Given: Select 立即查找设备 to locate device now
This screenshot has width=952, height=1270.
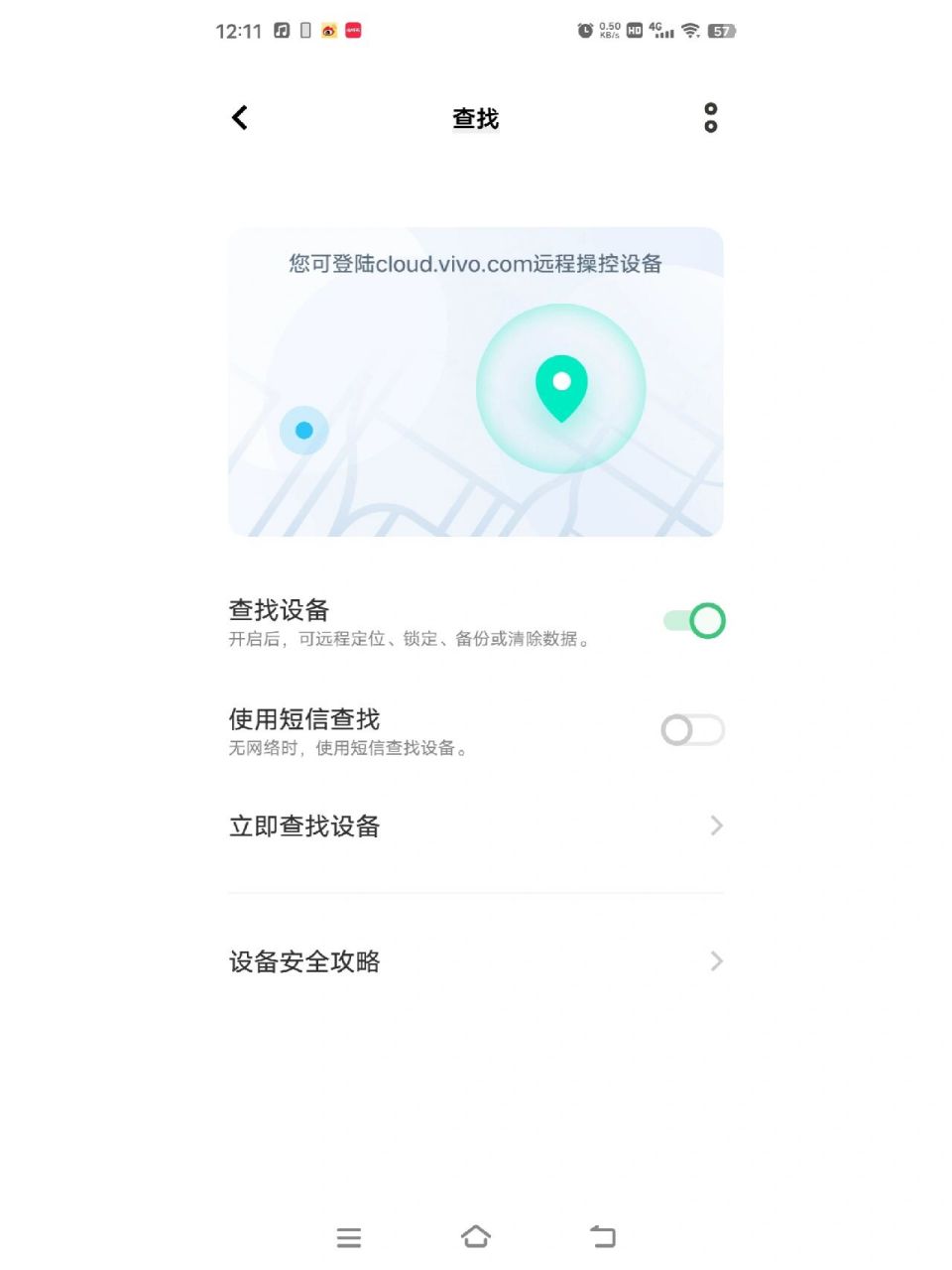Looking at the screenshot, I should (x=304, y=825).
